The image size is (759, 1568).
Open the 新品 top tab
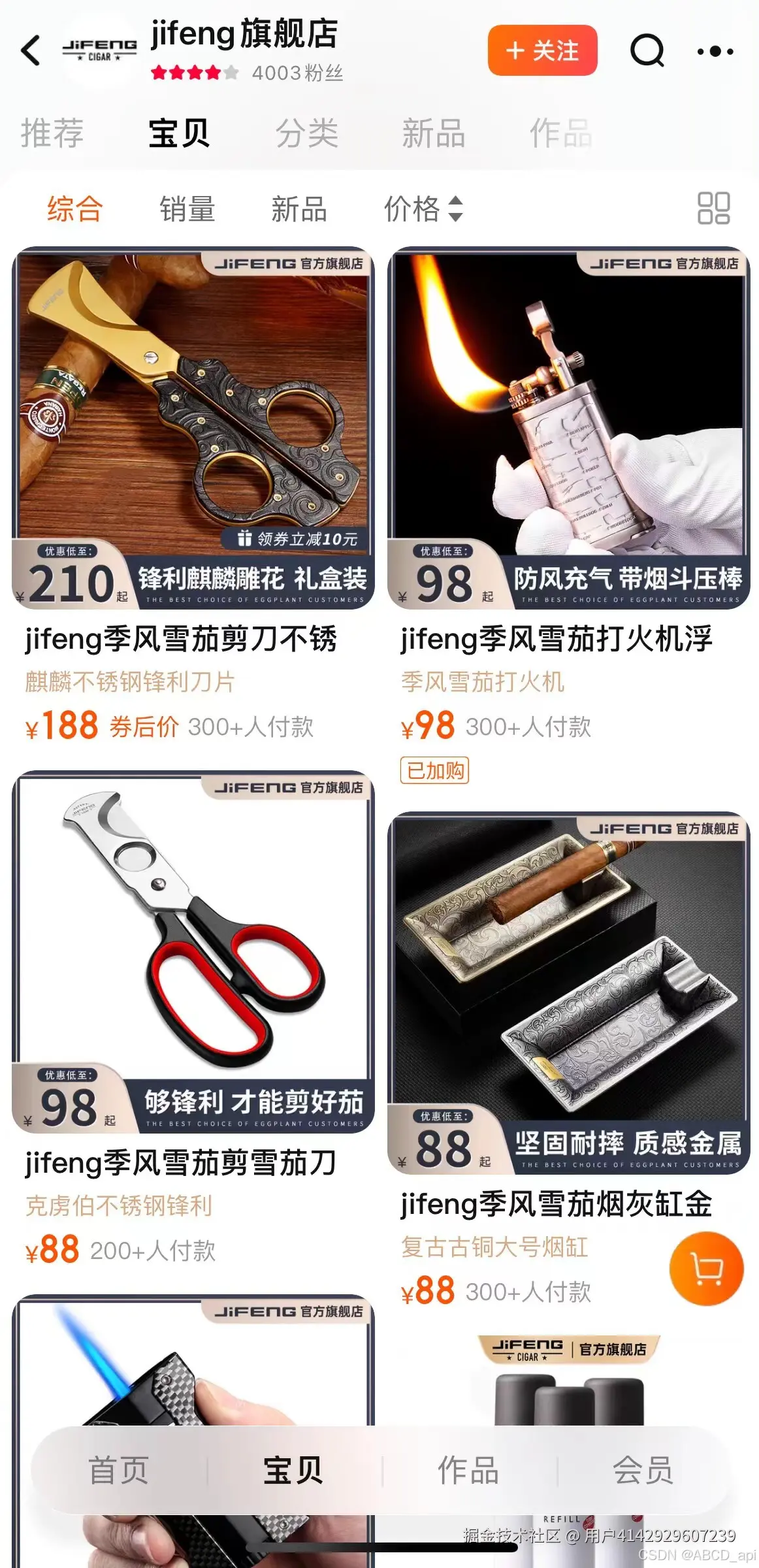pos(433,133)
